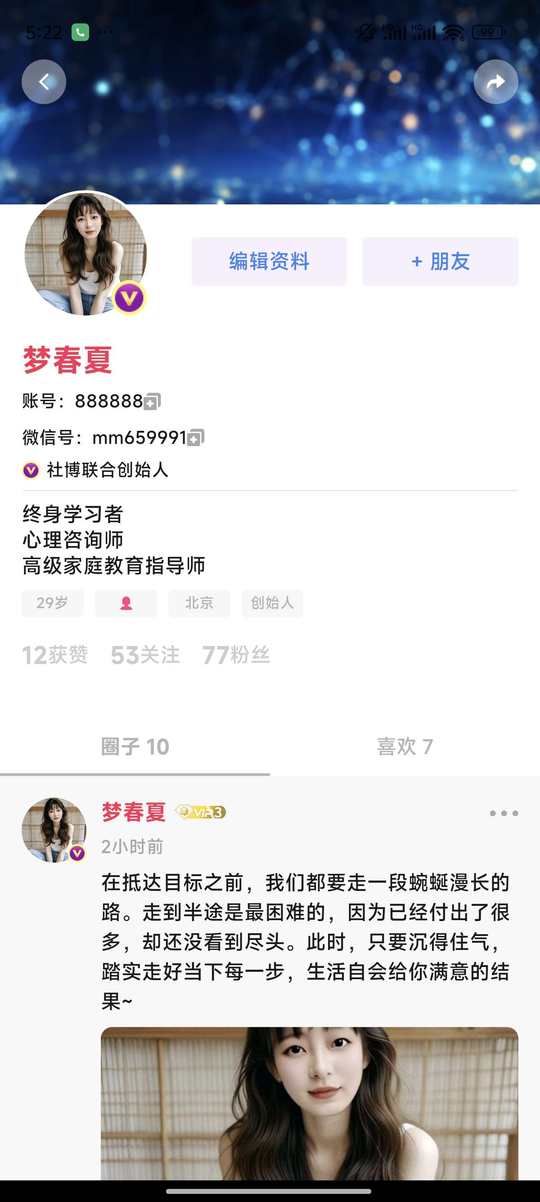Go back using the top-left arrow

44,82
